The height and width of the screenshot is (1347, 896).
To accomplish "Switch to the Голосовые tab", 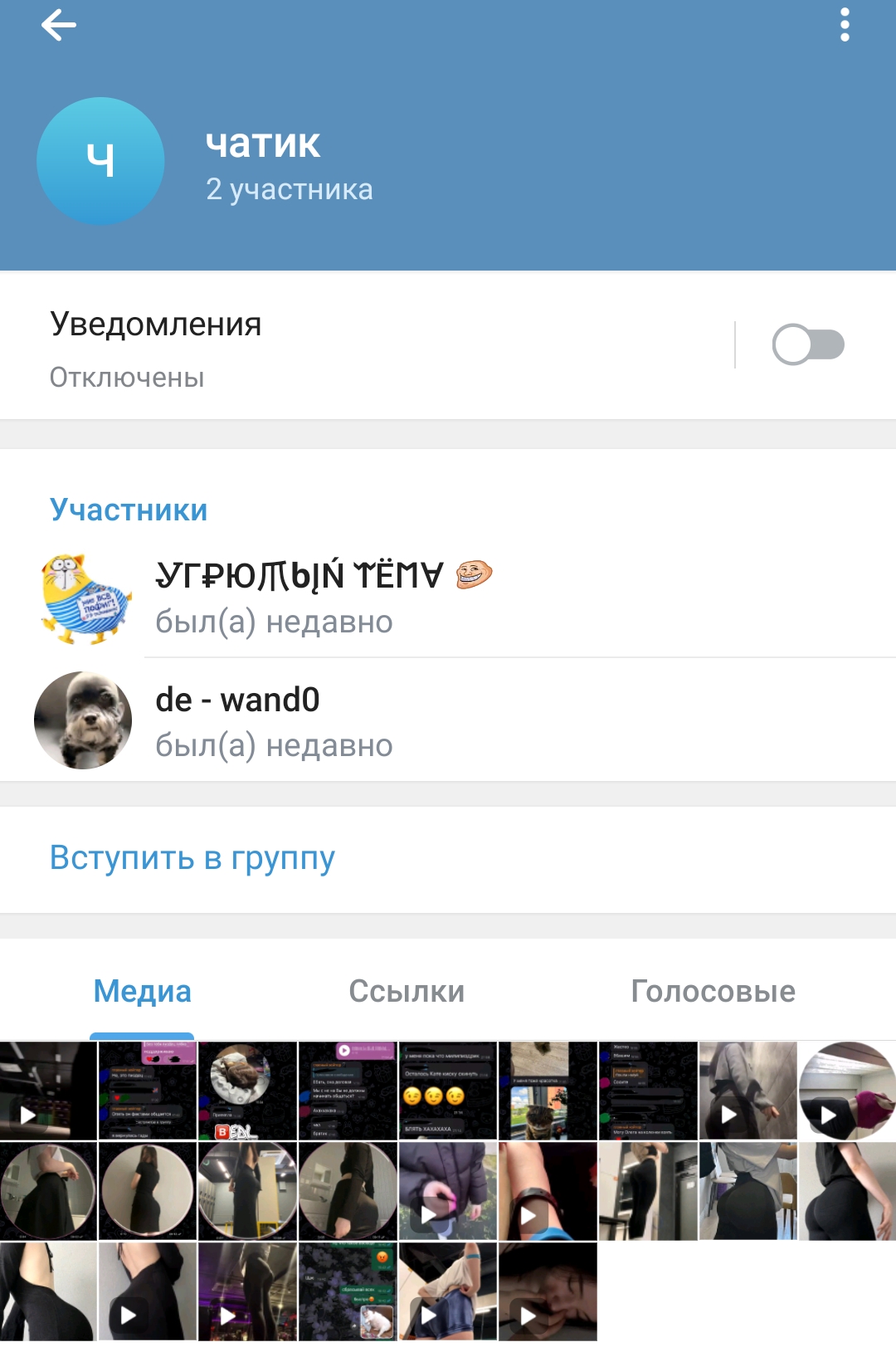I will [713, 991].
